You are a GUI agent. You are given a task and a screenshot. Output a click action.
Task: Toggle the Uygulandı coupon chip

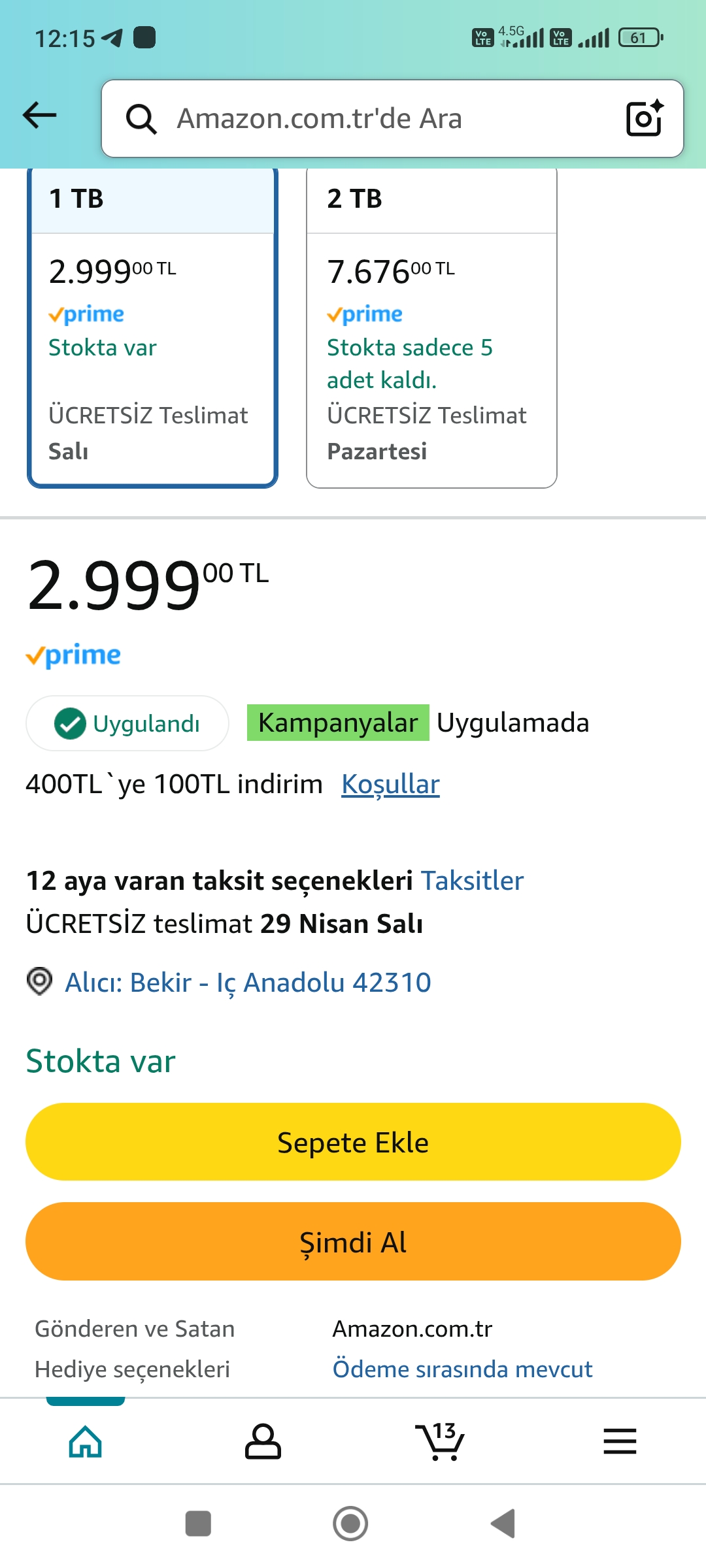127,723
